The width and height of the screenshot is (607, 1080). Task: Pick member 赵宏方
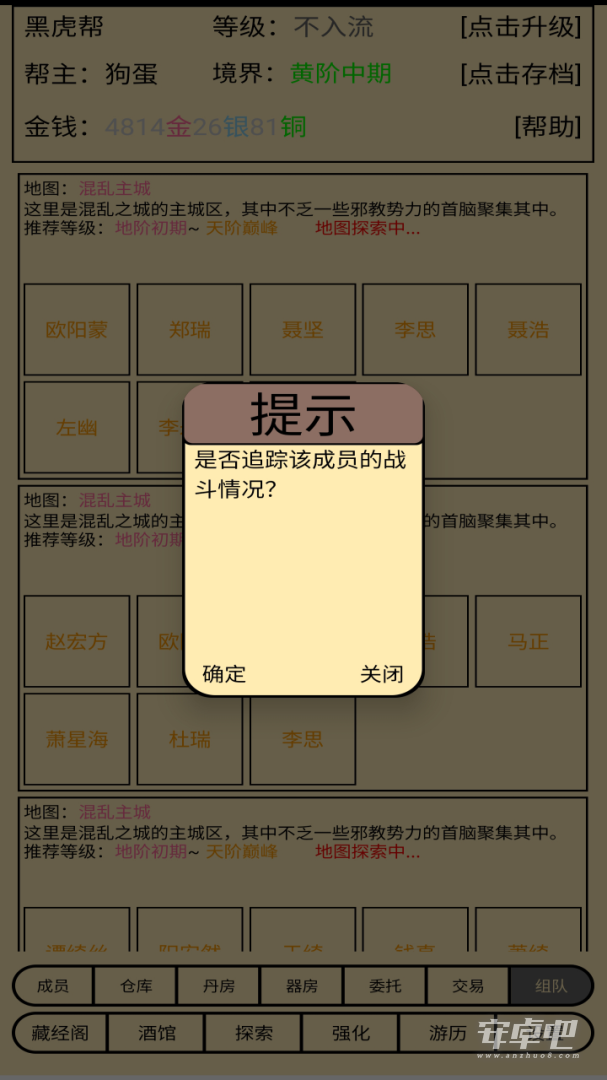click(x=76, y=641)
